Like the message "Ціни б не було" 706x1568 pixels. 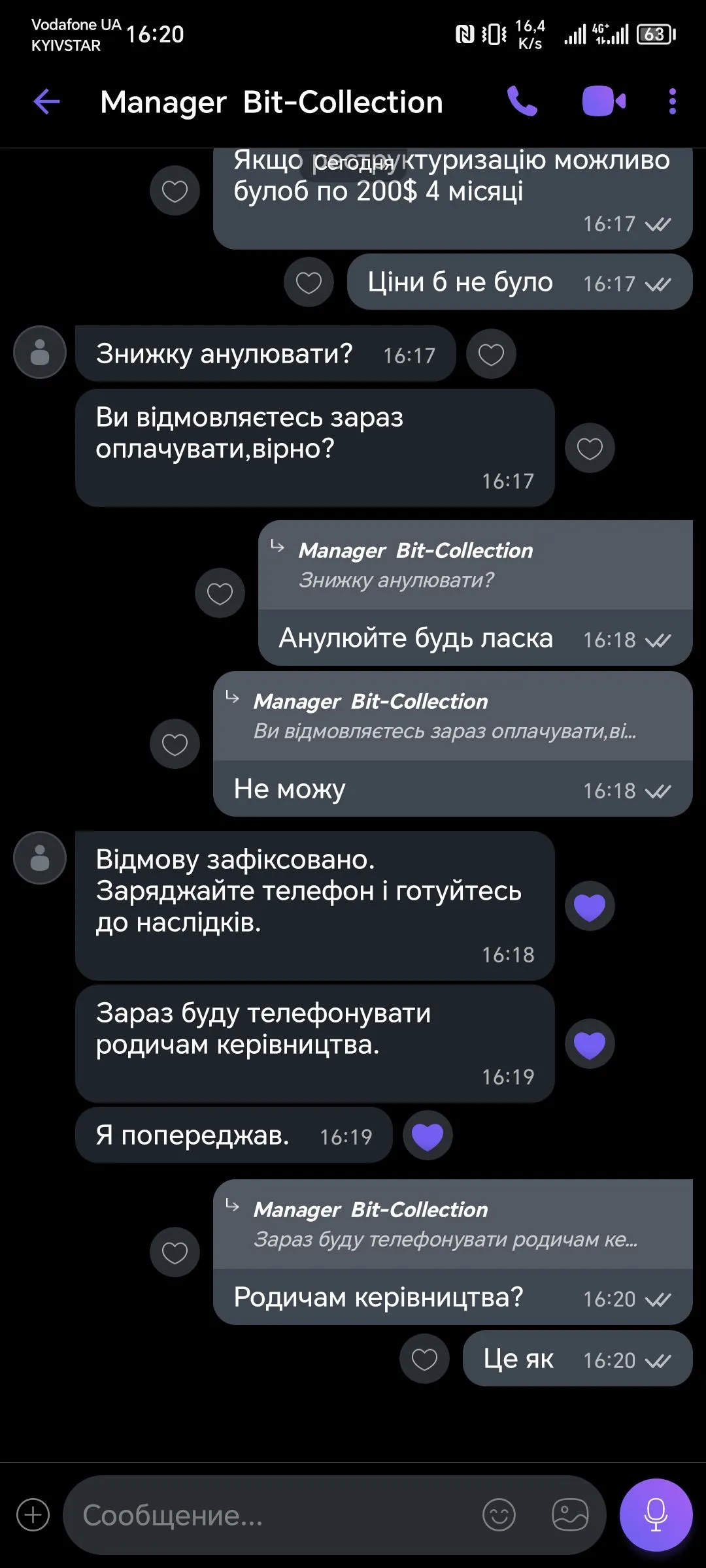tap(309, 283)
